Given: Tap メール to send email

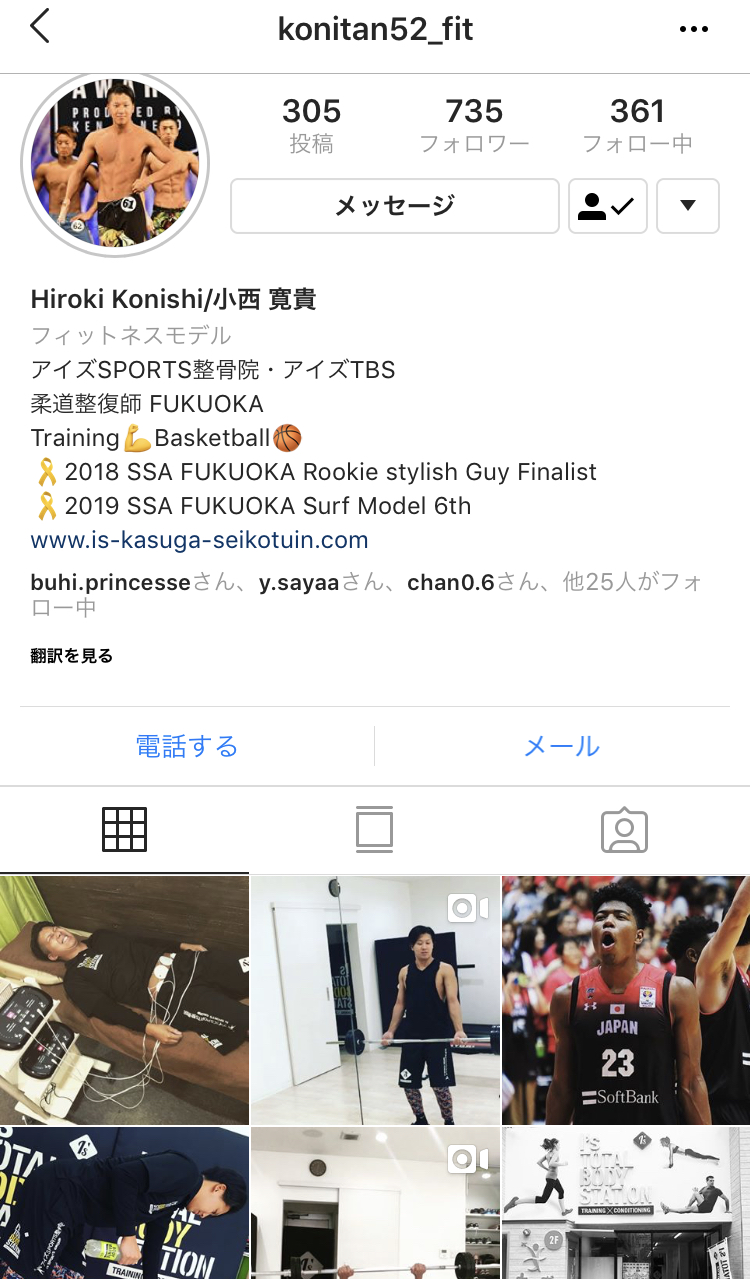Looking at the screenshot, I should (562, 746).
